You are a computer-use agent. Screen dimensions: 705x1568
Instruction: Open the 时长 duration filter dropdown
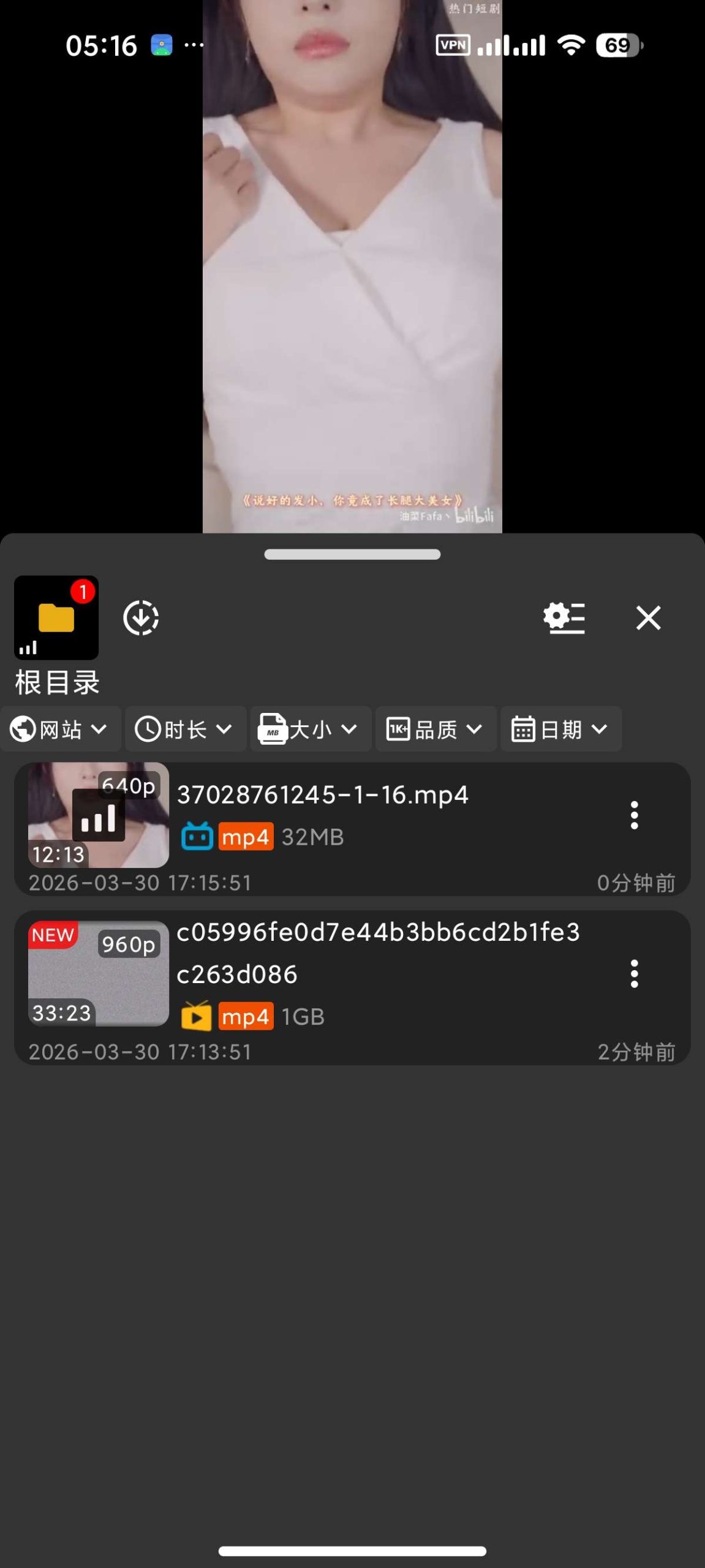186,728
